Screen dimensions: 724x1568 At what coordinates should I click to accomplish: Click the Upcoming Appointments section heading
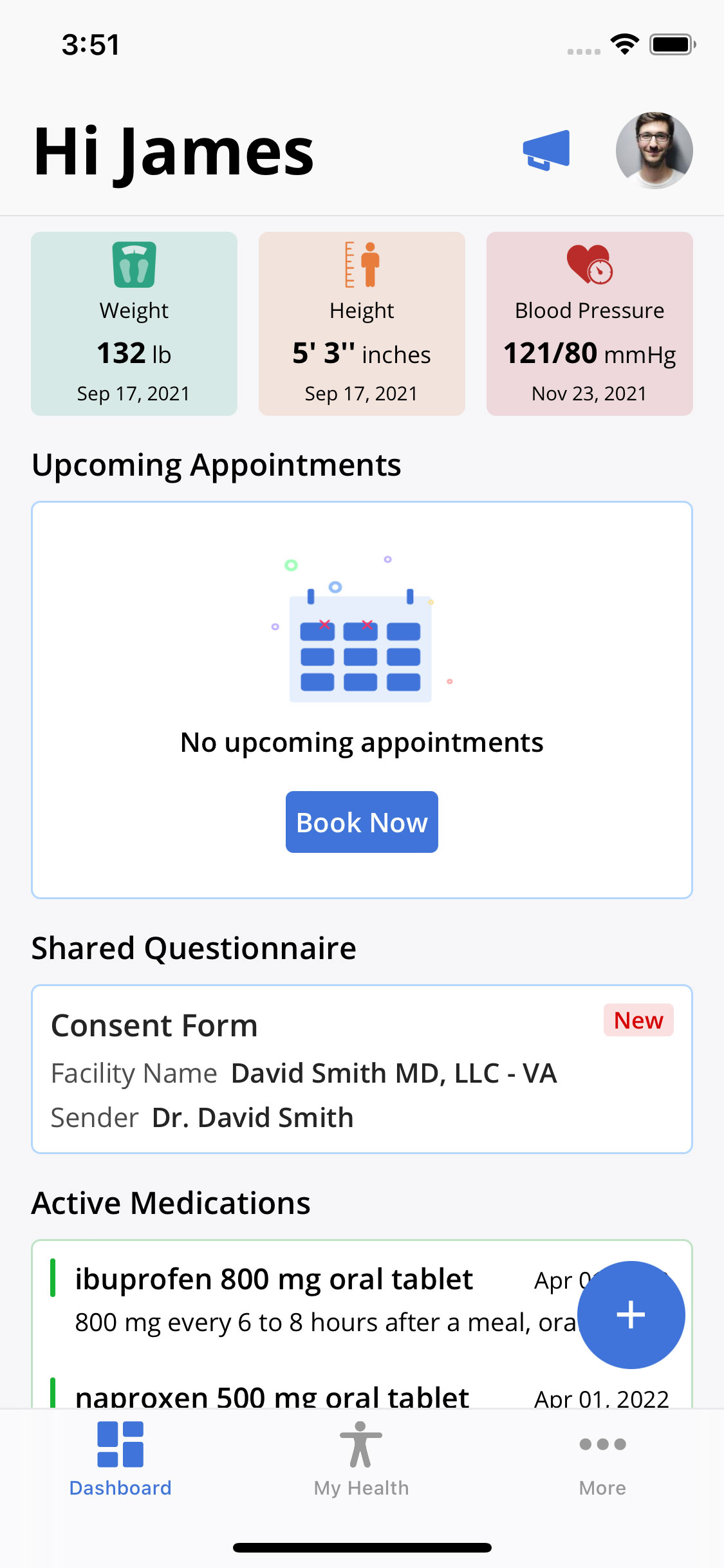(217, 465)
